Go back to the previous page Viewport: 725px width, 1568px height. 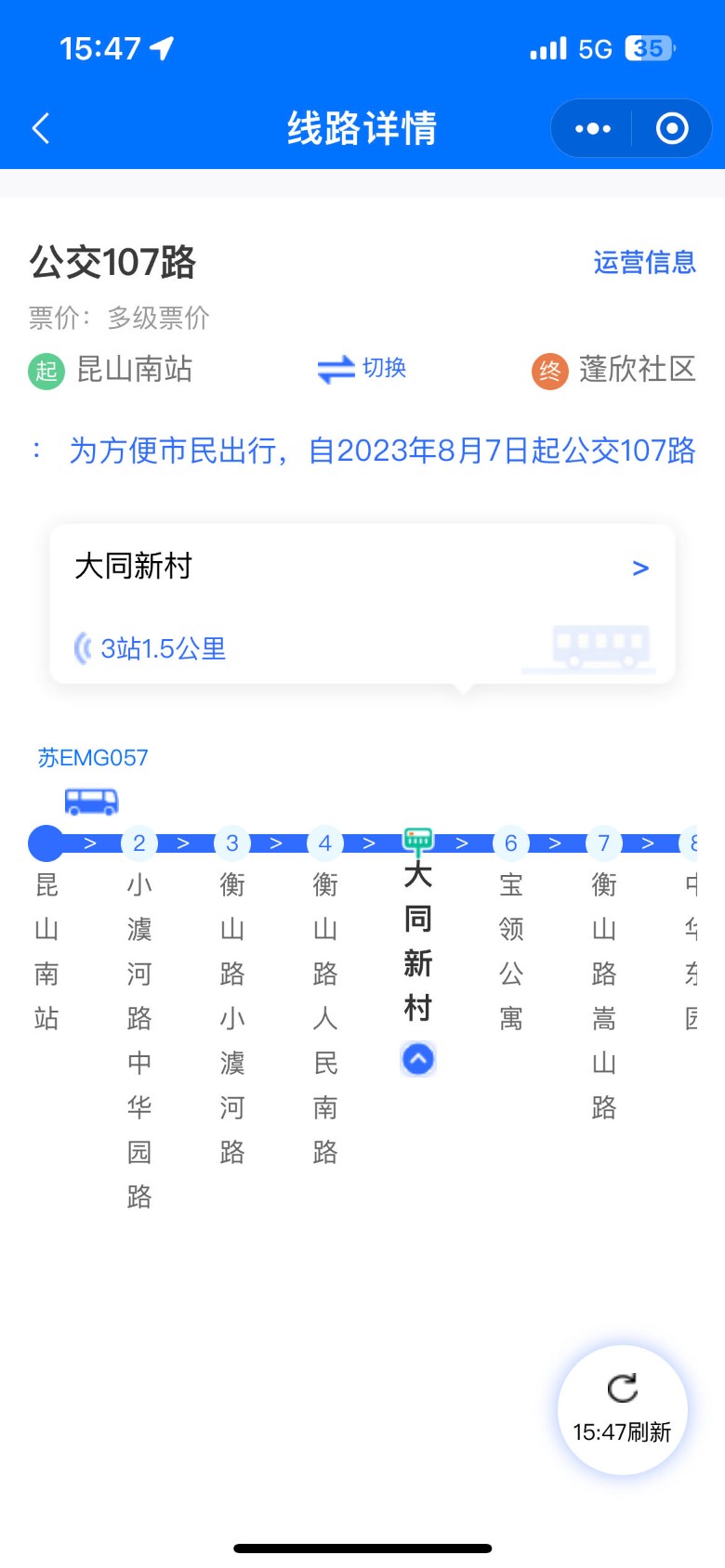point(41,128)
